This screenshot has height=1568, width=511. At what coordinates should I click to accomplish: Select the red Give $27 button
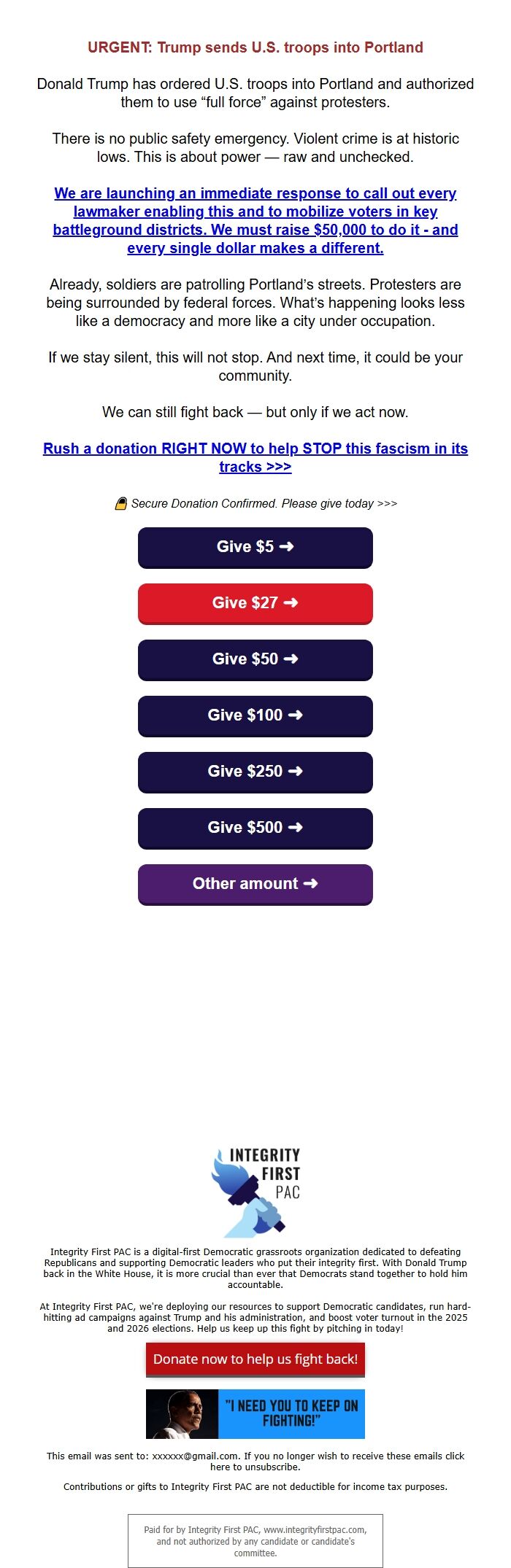[255, 603]
